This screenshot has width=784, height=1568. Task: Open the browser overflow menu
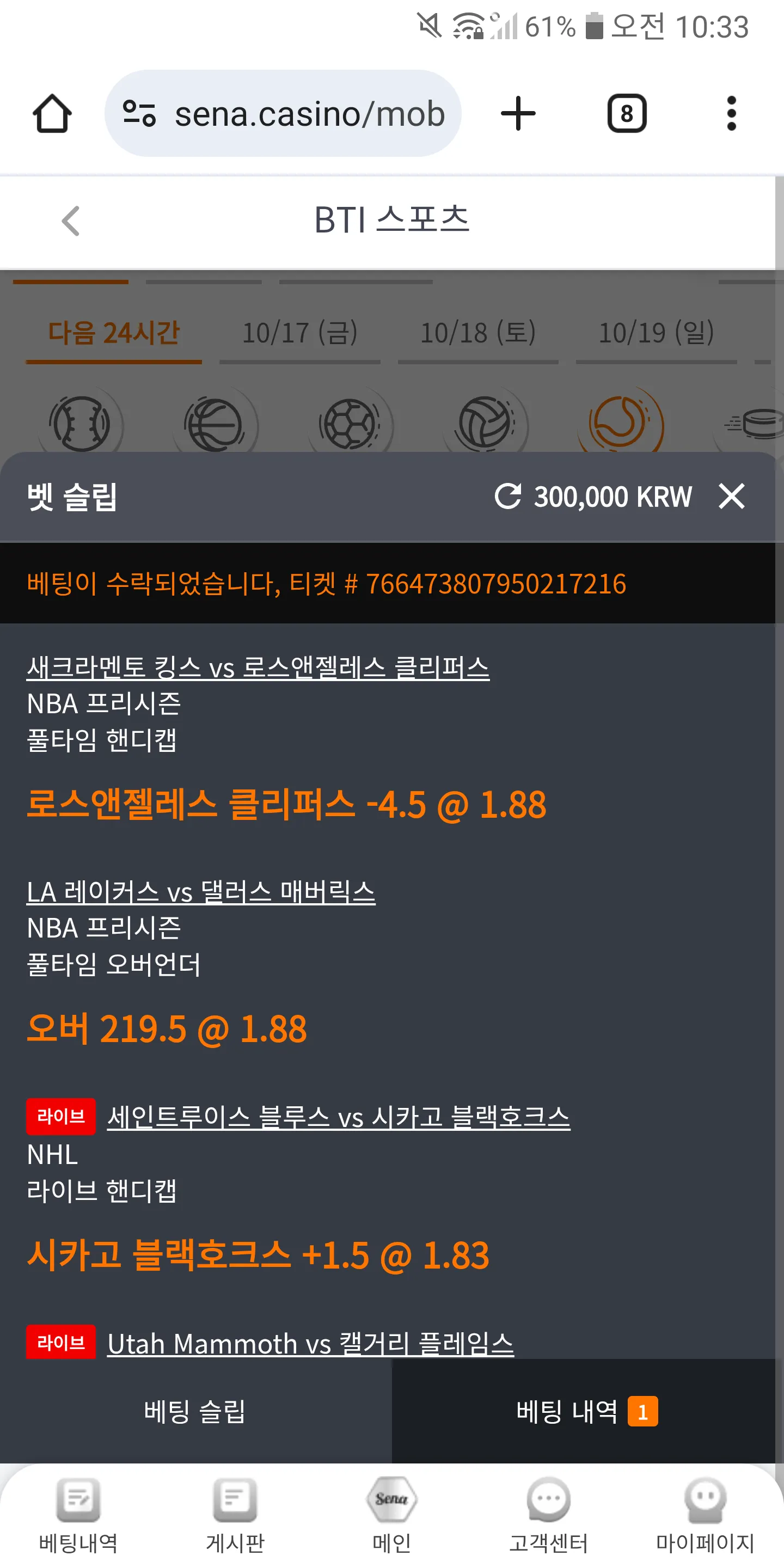tap(731, 114)
